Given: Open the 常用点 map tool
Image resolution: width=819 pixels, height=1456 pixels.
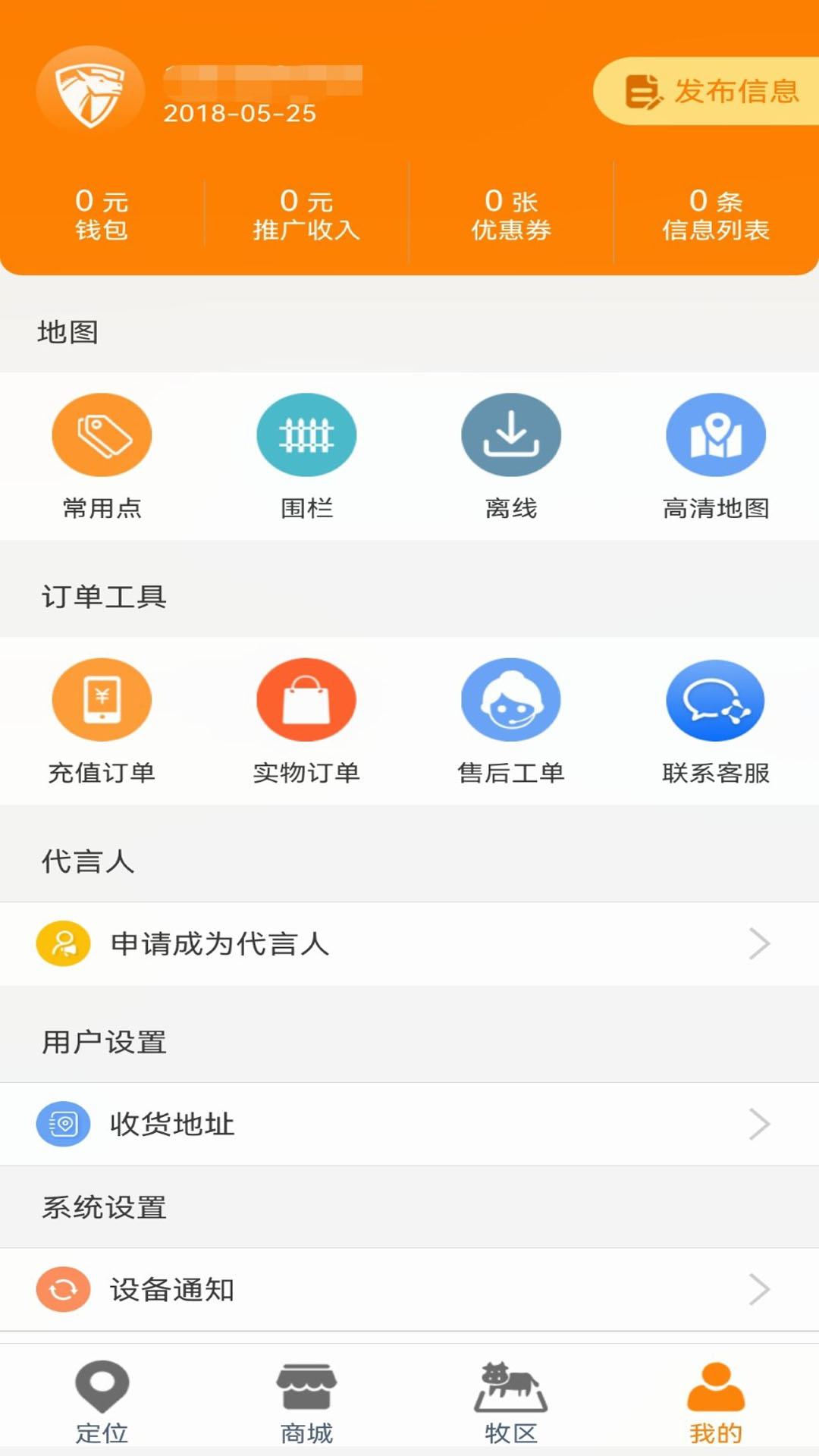Looking at the screenshot, I should (102, 435).
